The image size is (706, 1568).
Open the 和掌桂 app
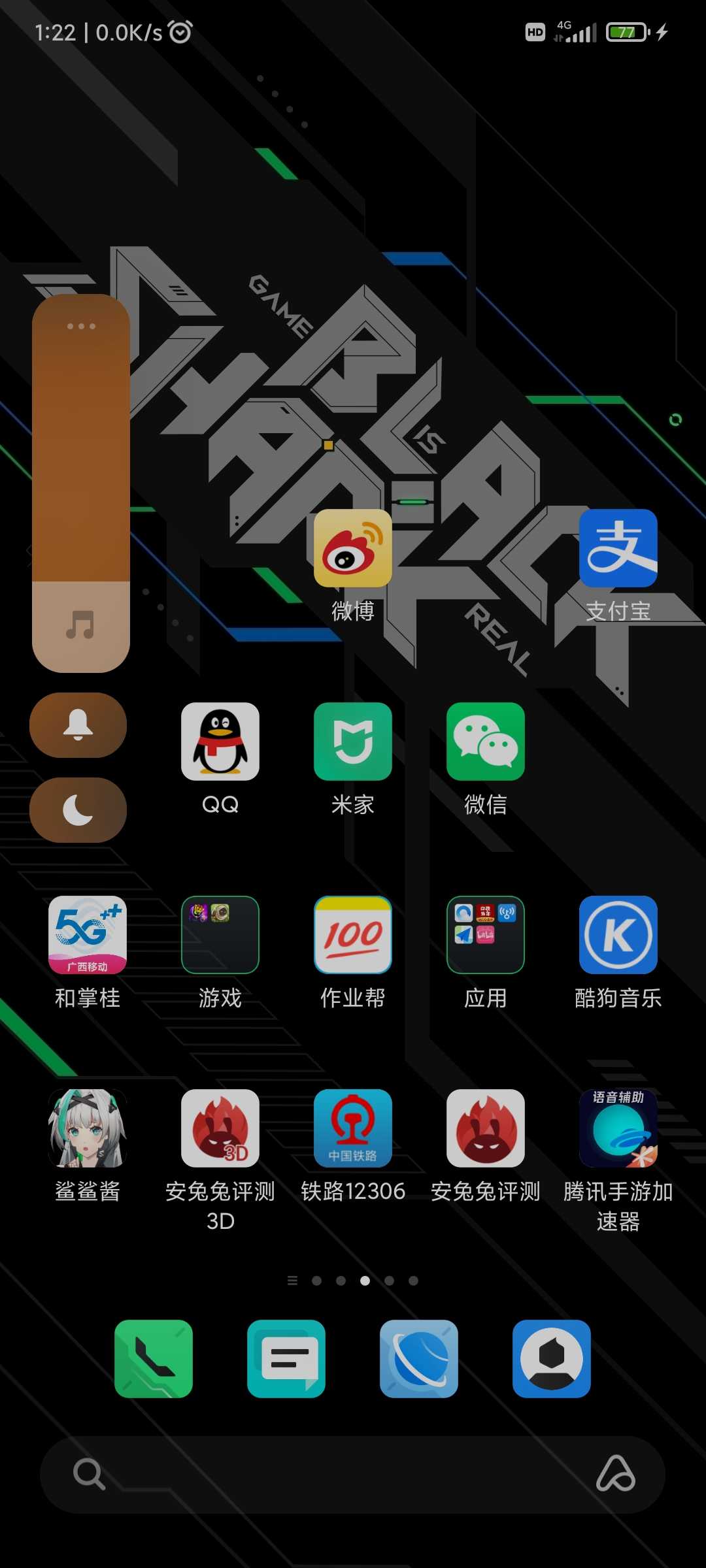pyautogui.click(x=88, y=935)
